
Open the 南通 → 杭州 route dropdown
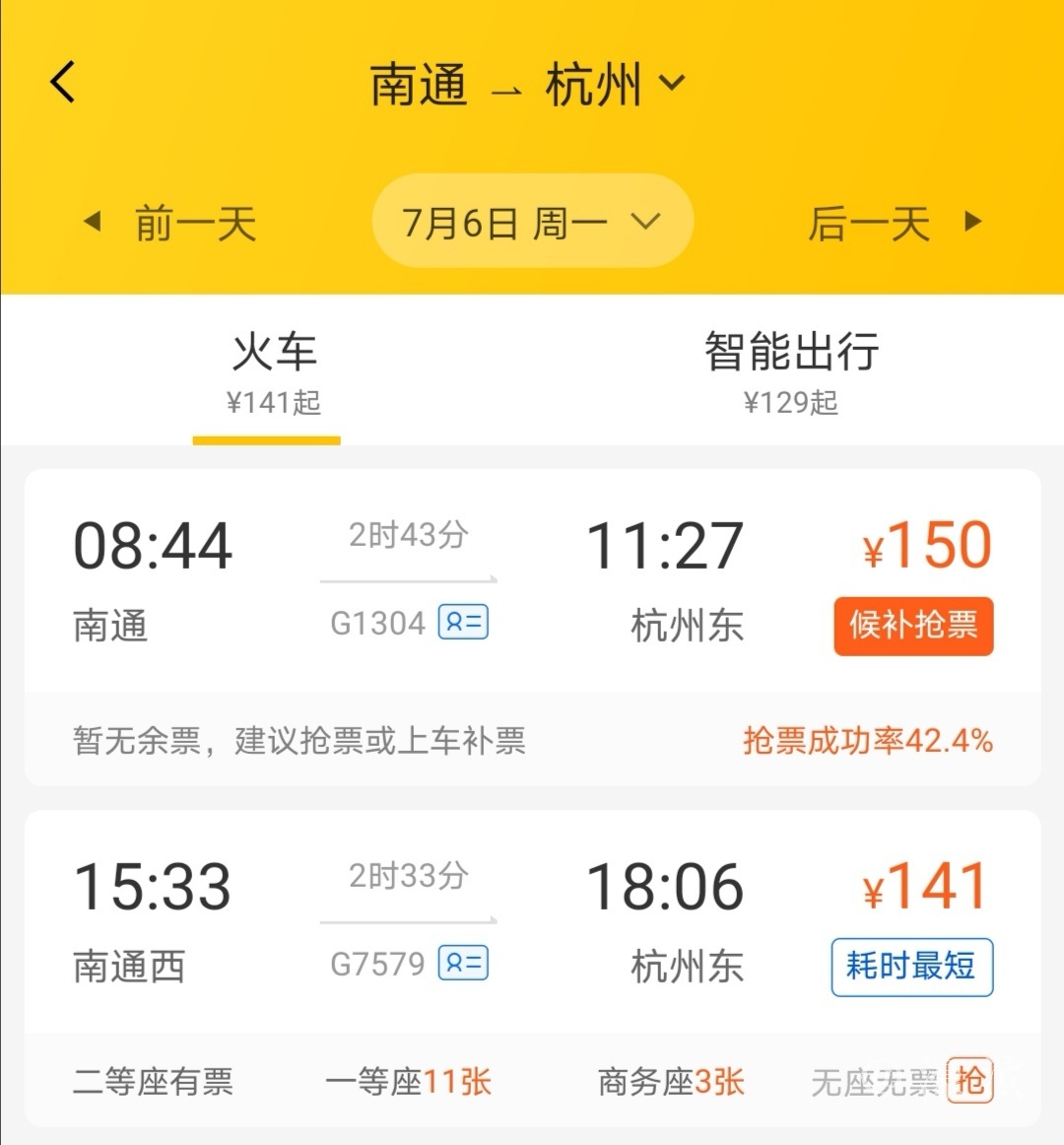527,84
